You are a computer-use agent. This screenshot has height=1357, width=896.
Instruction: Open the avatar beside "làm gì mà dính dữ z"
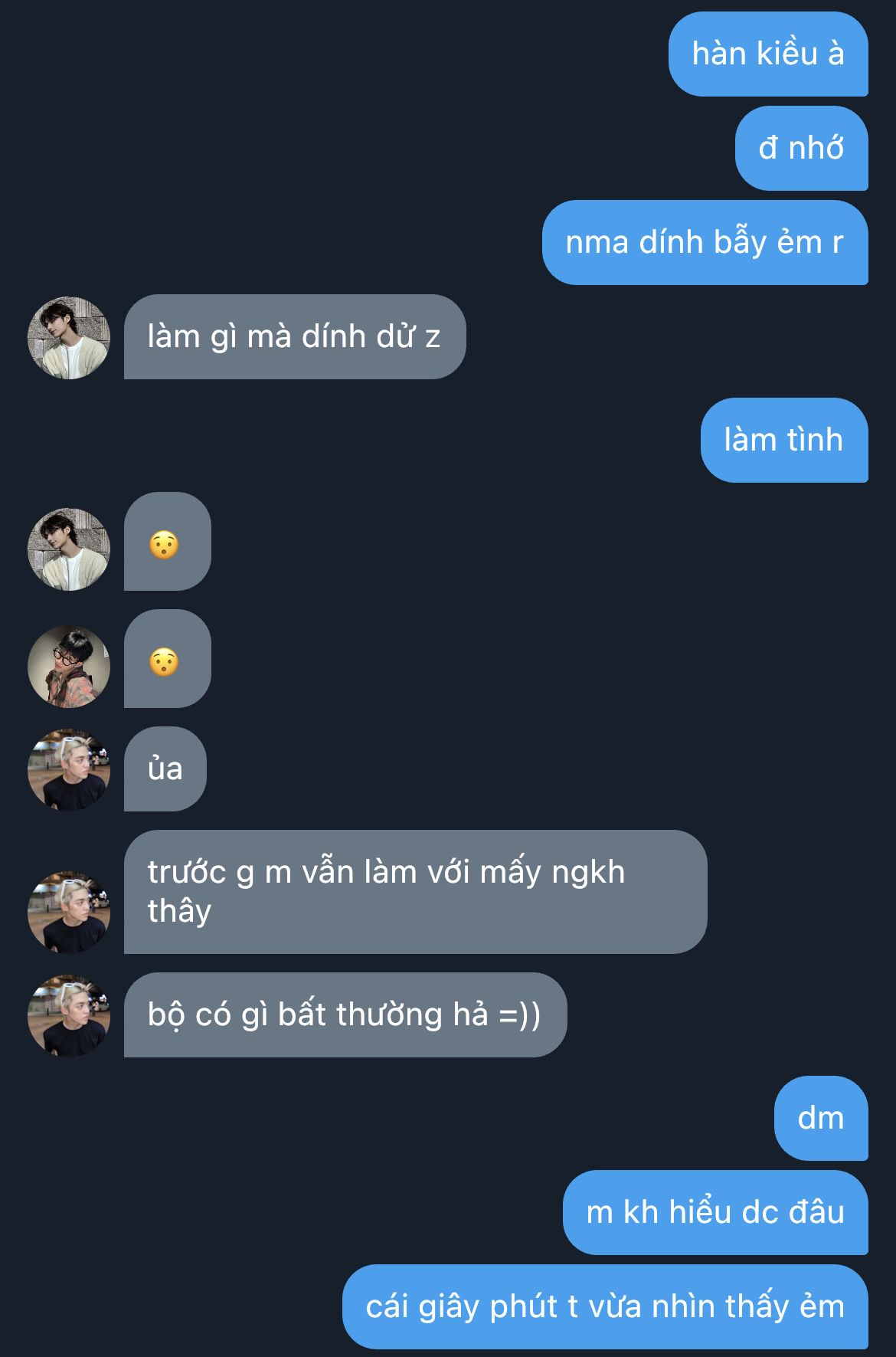[69, 338]
